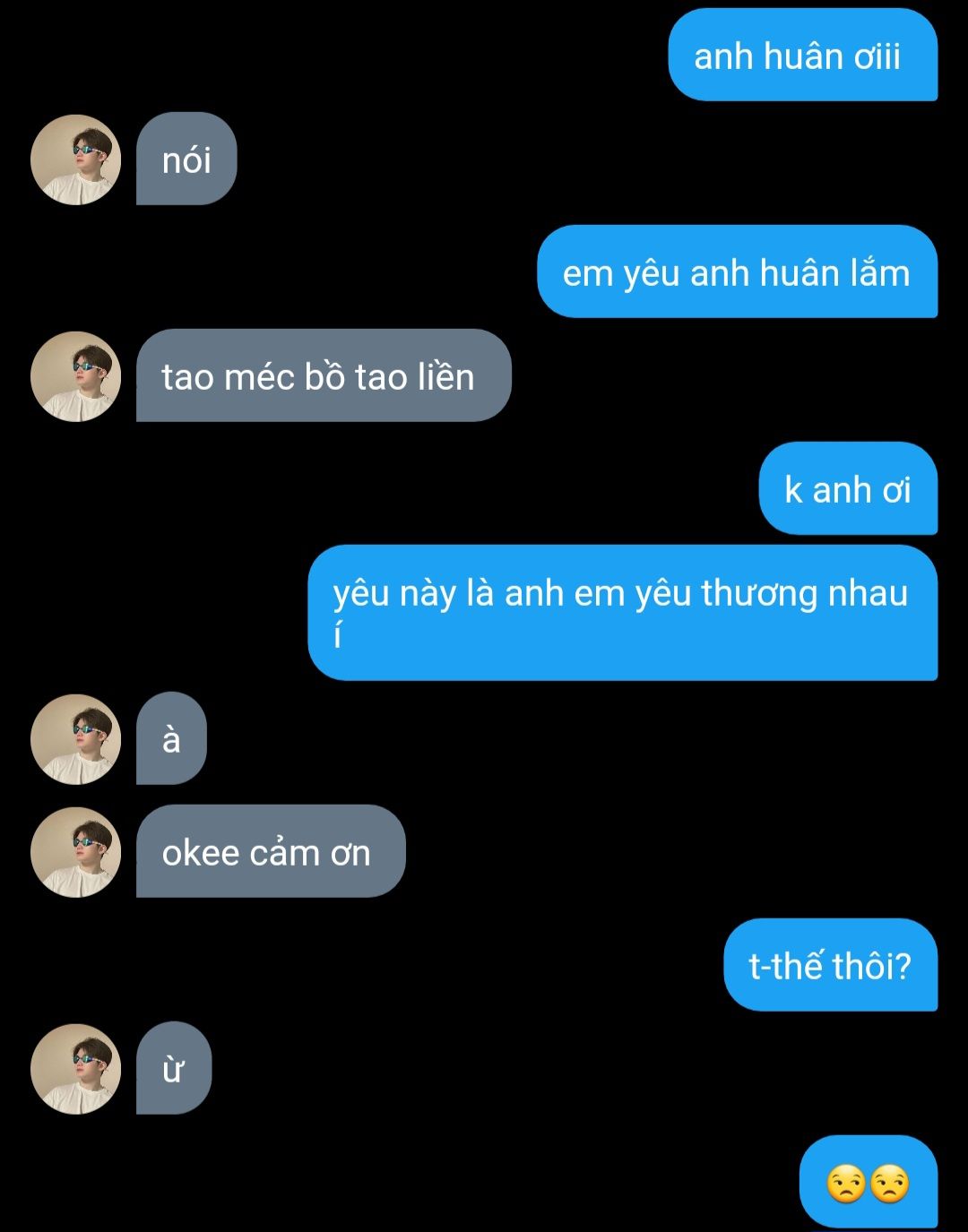The image size is (968, 1232).
Task: Open the profile picture beside the "à" message
Action: tap(75, 739)
